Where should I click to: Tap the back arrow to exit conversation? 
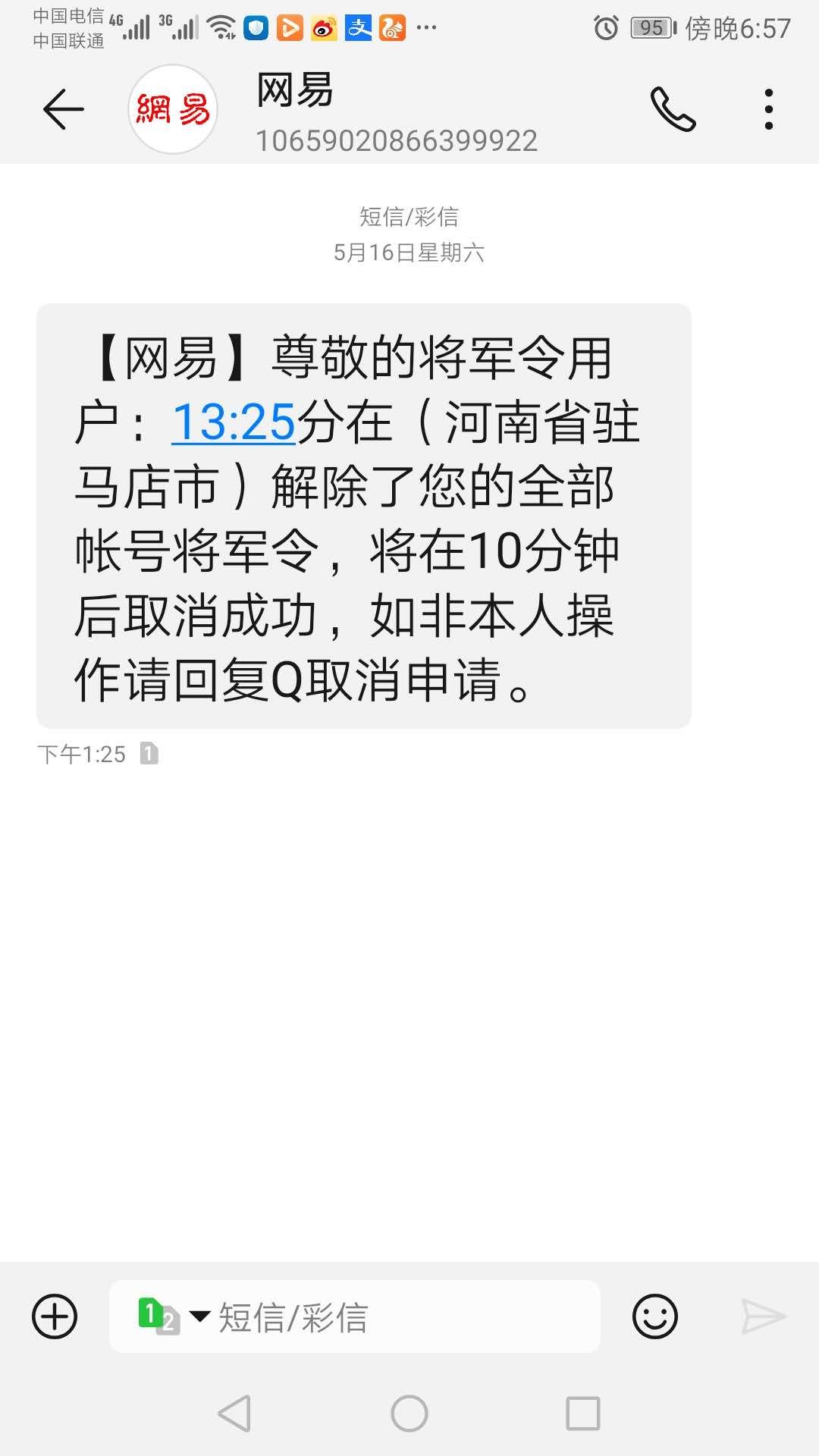point(62,108)
